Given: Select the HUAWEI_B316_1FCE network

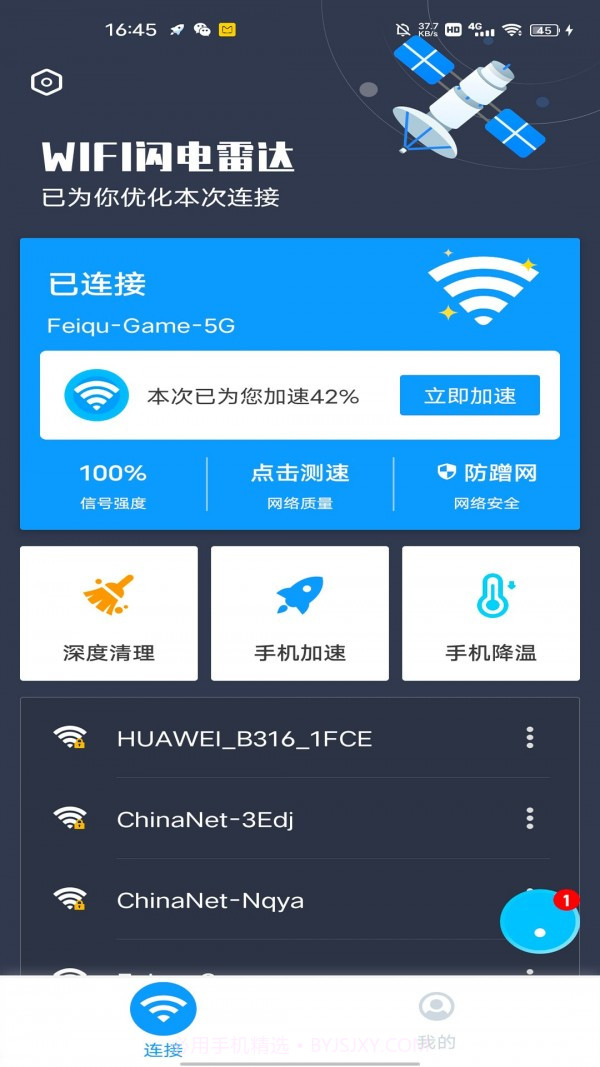Looking at the screenshot, I should point(244,739).
